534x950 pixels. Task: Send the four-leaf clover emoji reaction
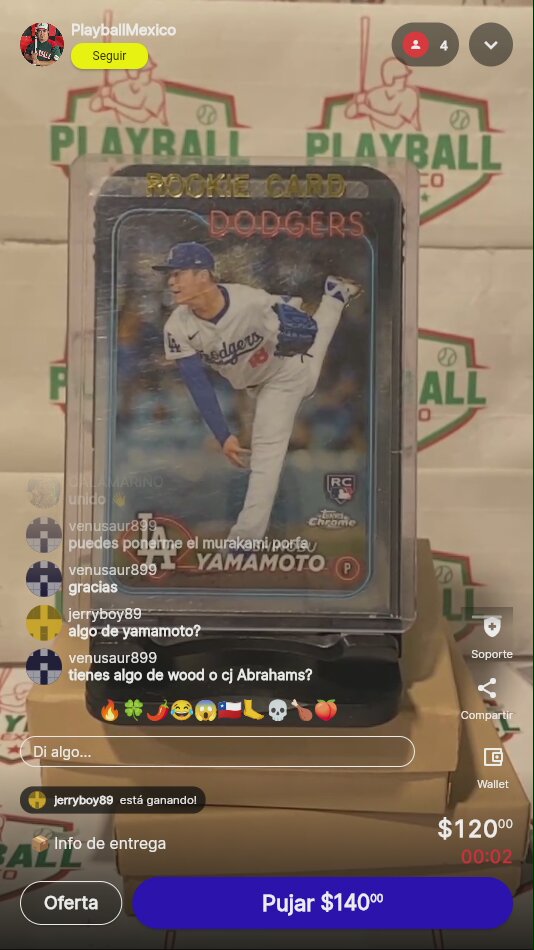point(133,710)
